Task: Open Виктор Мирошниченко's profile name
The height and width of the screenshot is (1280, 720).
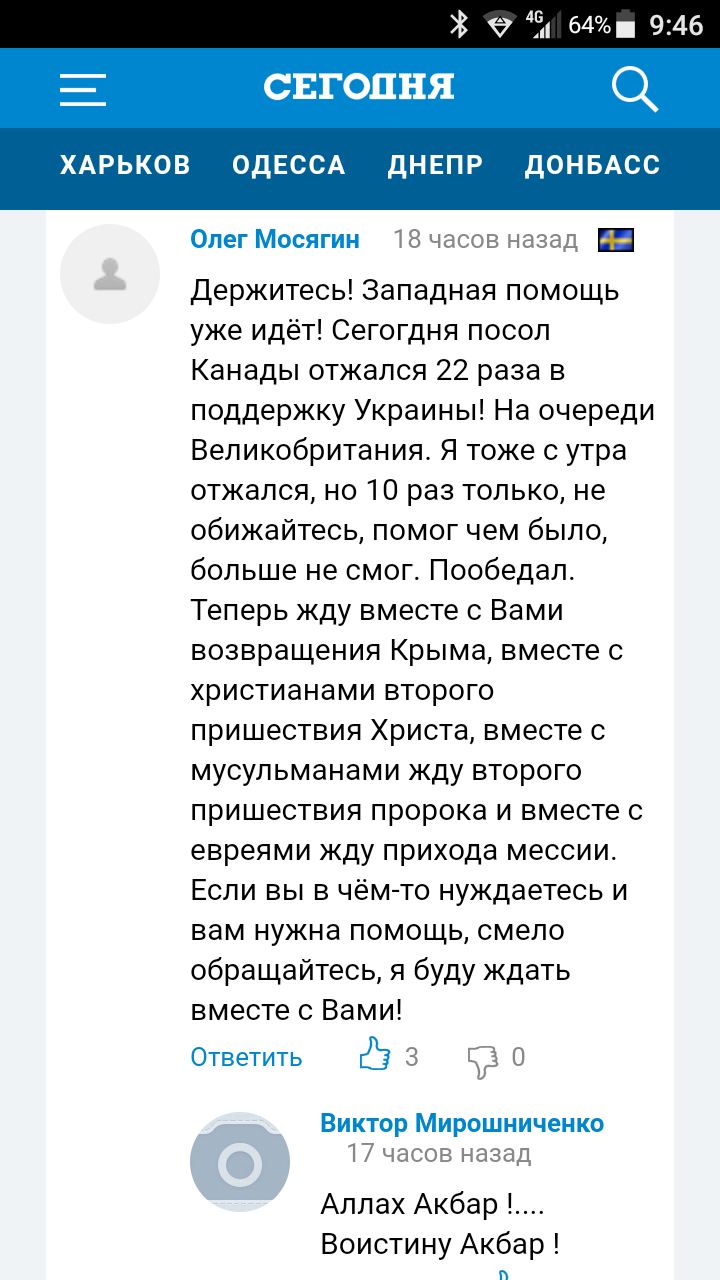Action: click(x=462, y=1122)
